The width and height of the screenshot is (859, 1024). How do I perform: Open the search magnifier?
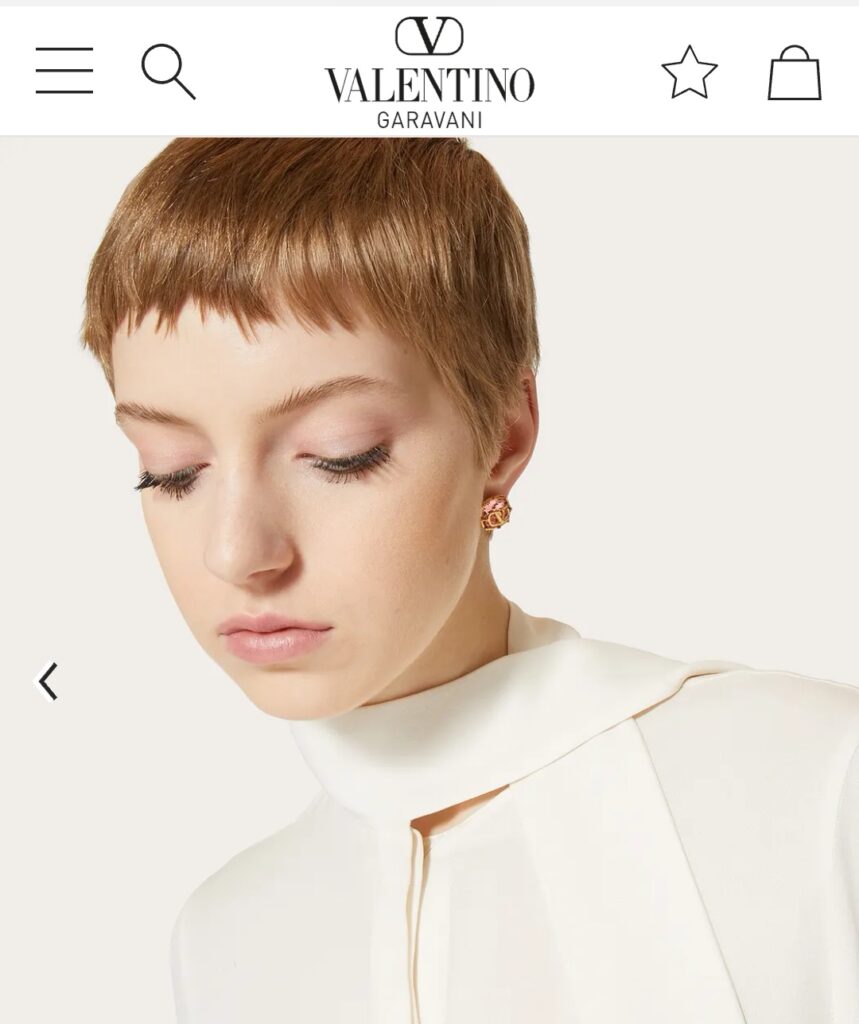pos(168,71)
